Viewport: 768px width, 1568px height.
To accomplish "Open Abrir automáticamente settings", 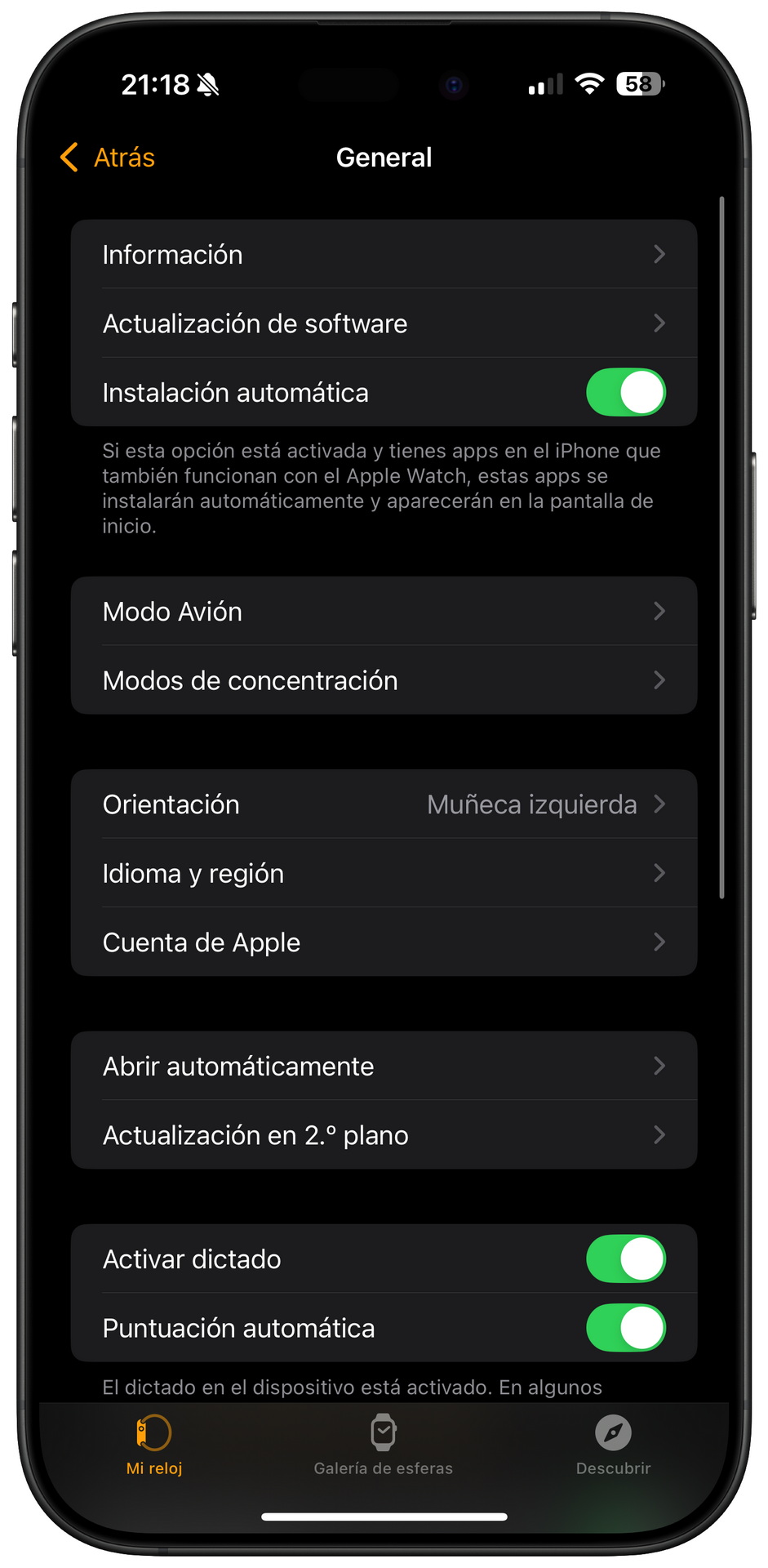I will pos(384,1067).
